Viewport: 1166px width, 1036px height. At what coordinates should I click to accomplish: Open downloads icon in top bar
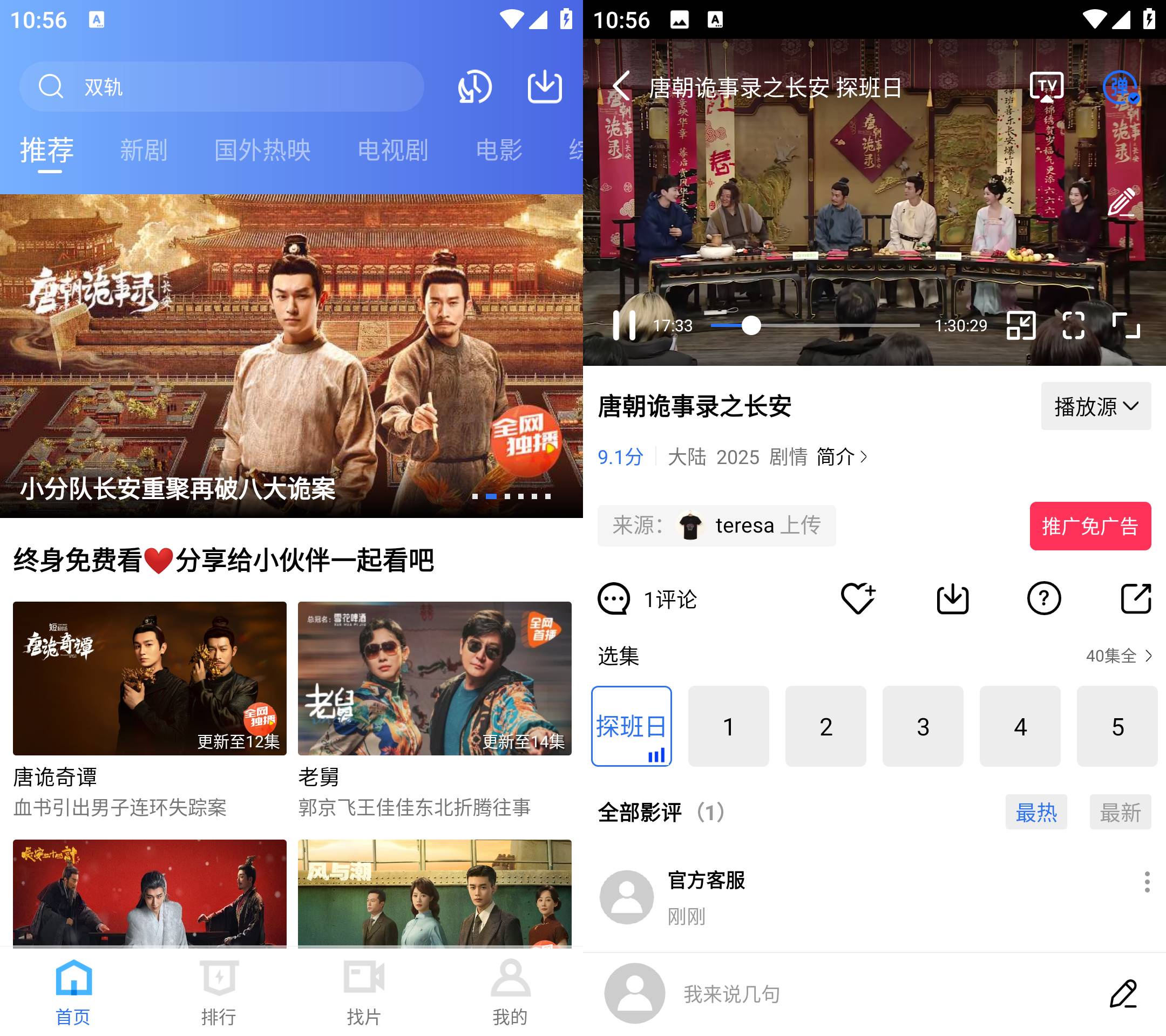[x=544, y=87]
